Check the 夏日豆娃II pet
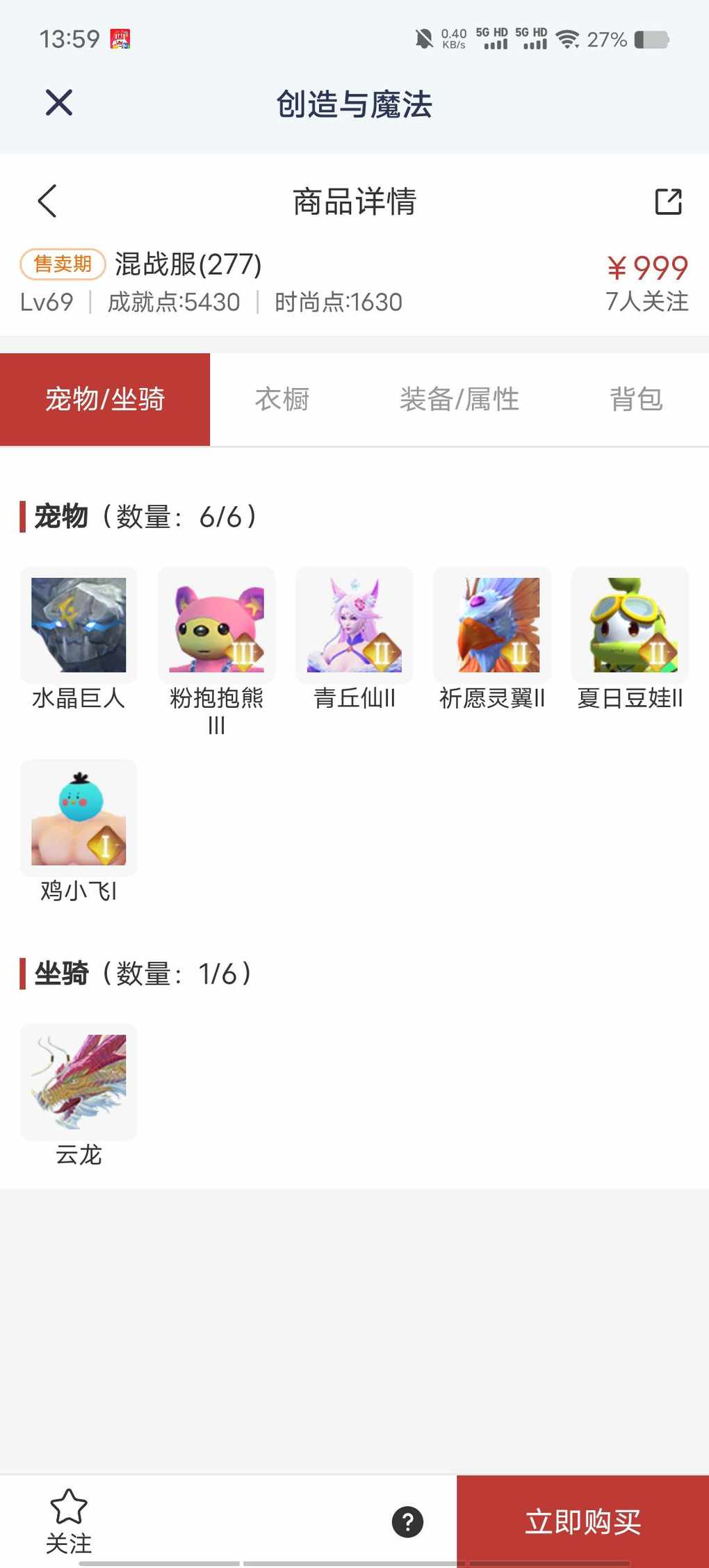709x1568 pixels. coord(630,625)
